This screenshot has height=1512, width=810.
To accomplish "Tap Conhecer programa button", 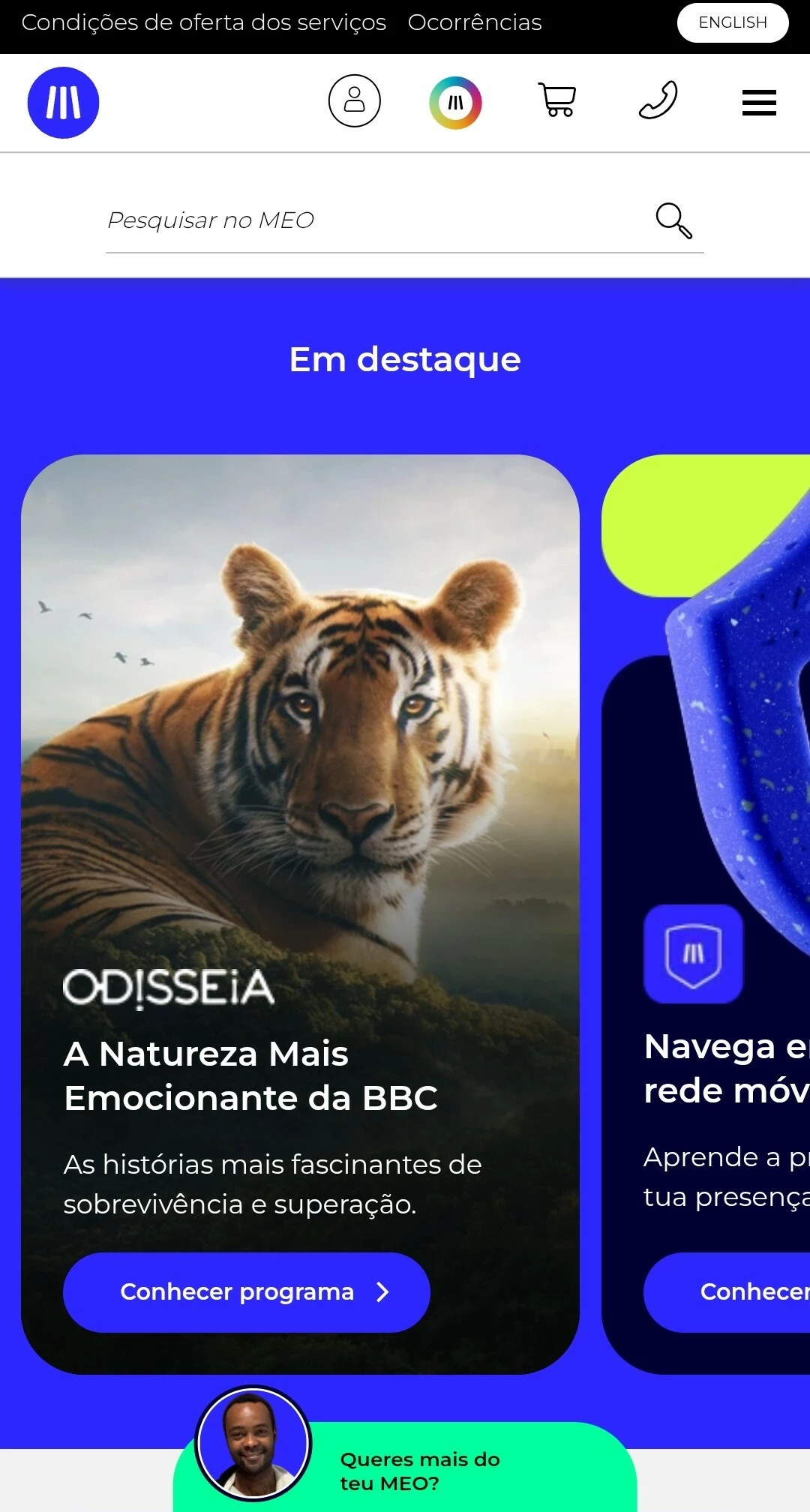I will tap(246, 1291).
